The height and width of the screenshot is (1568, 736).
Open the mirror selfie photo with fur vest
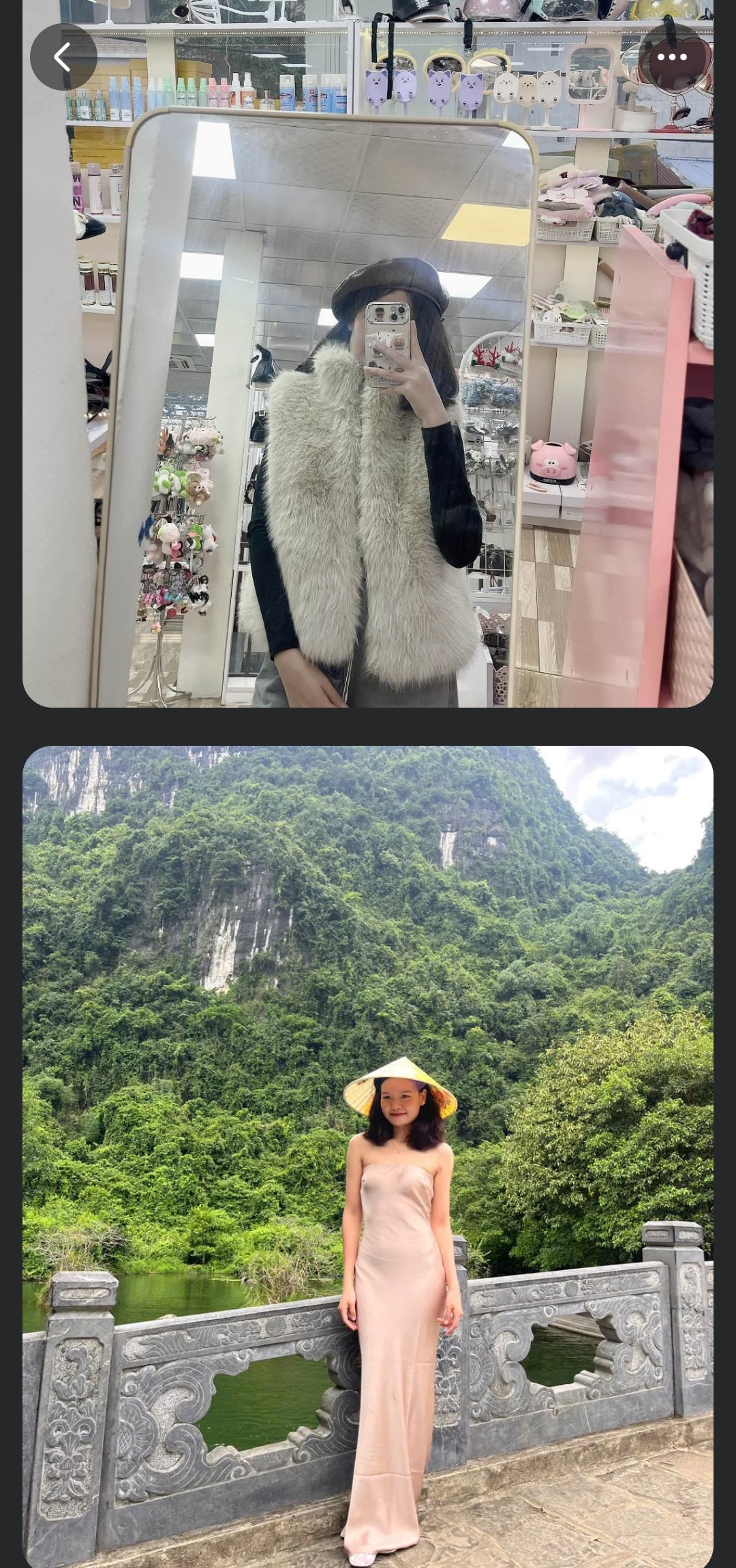(x=368, y=409)
